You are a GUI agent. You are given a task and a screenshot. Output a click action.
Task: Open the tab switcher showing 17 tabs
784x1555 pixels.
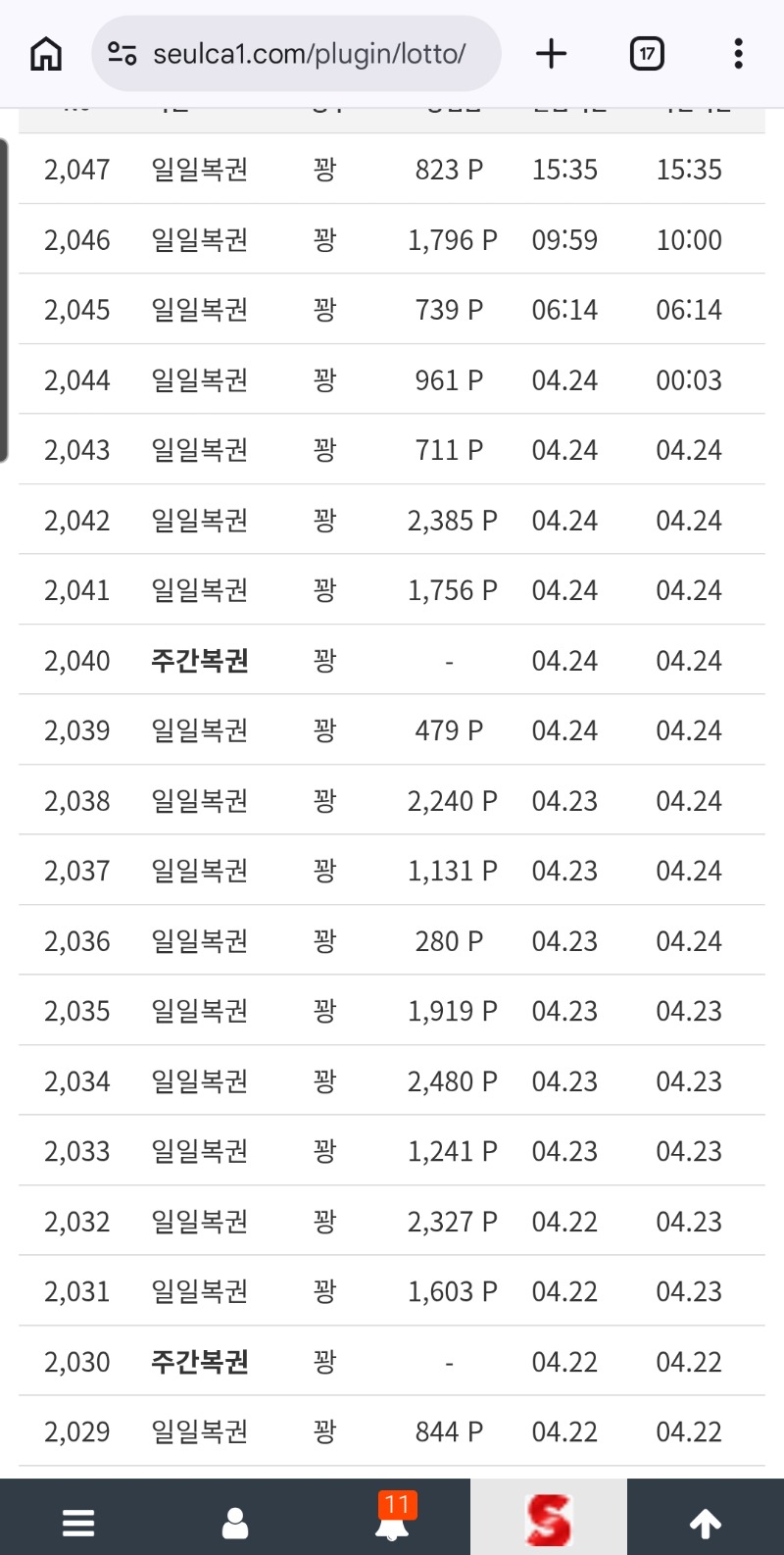(x=647, y=54)
